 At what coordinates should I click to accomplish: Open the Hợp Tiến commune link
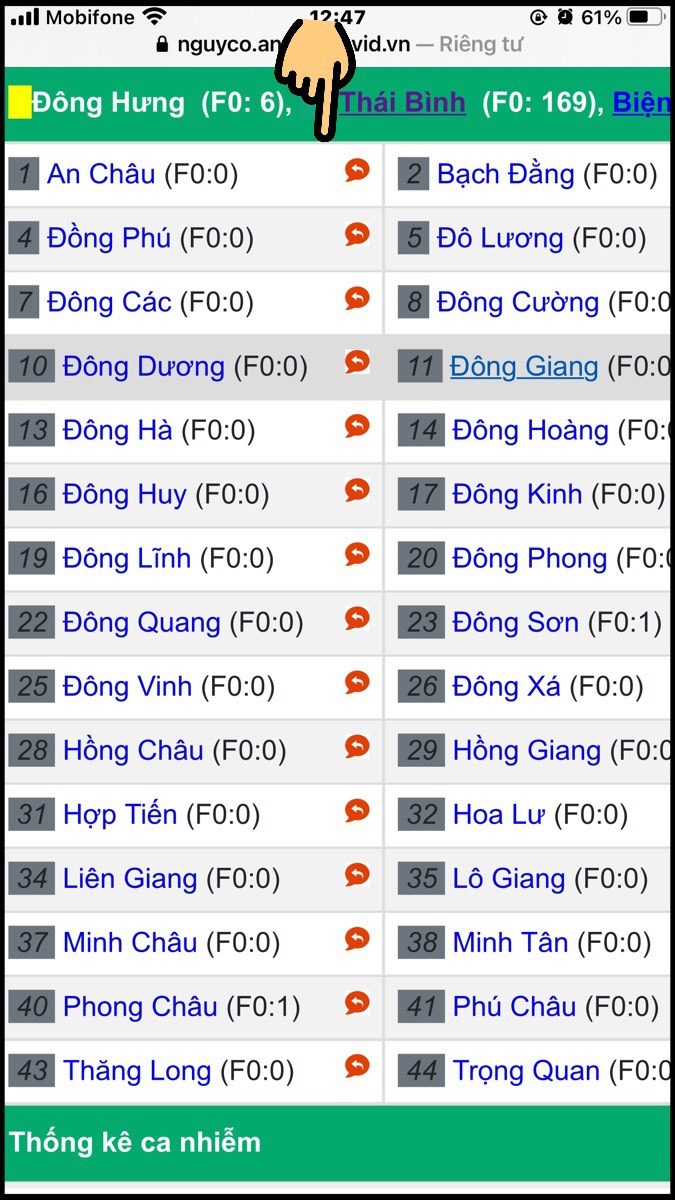click(119, 815)
